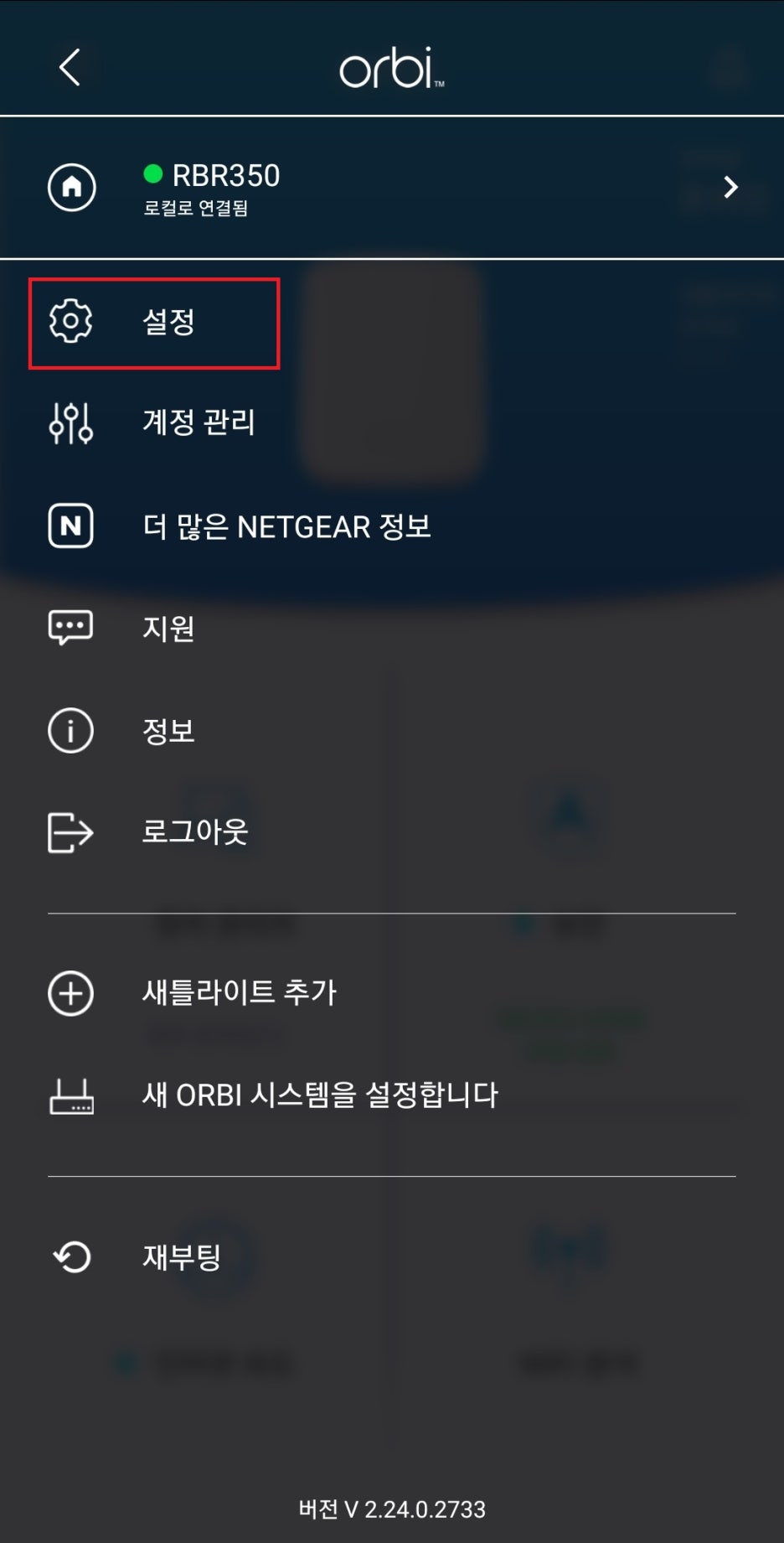The image size is (784, 1543).
Task: Open 더 많은 NETGEAR 정보
Action: click(x=286, y=526)
